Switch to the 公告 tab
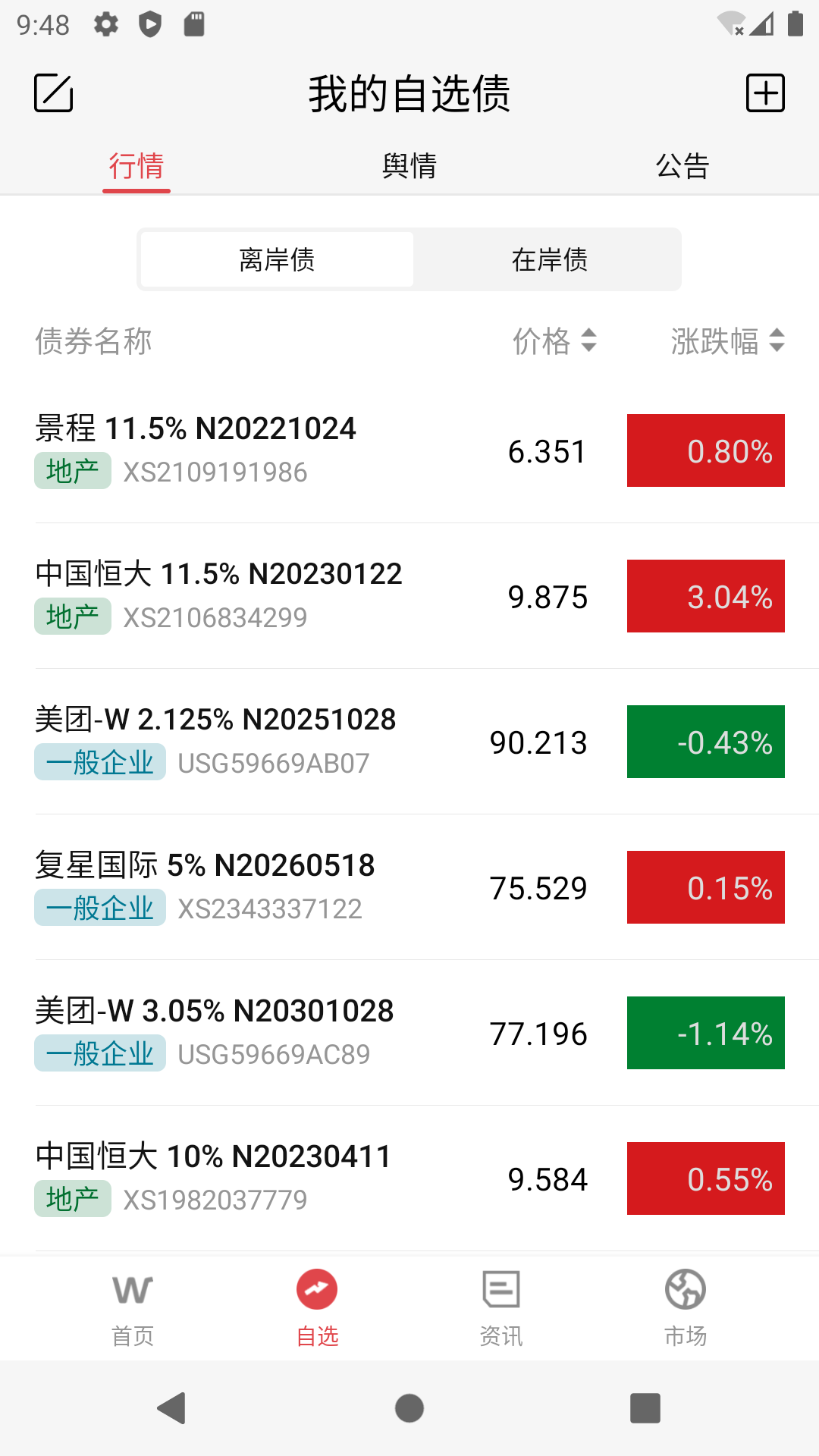The width and height of the screenshot is (819, 1456). tap(682, 165)
